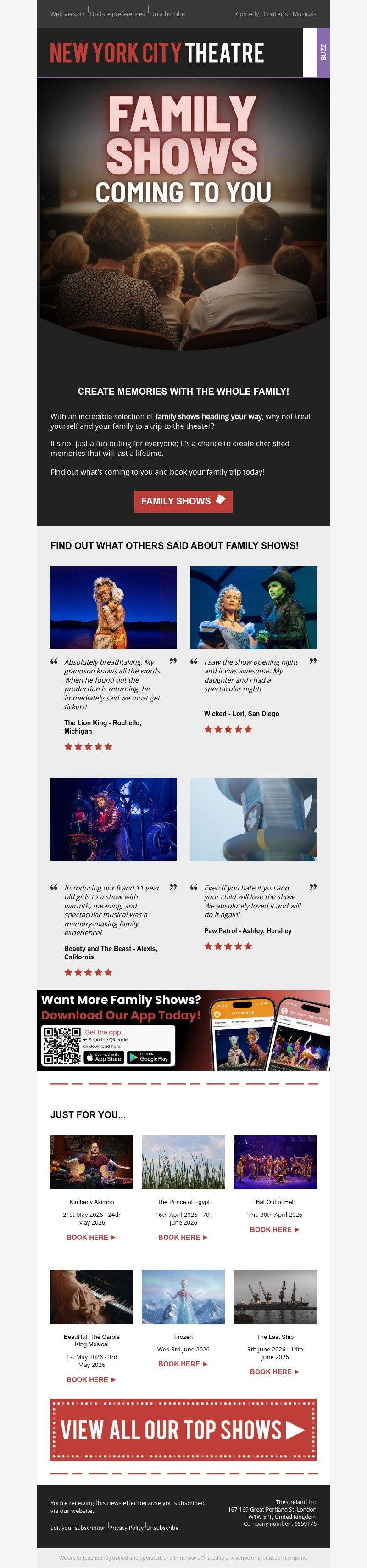Book Kimberly Akimbo with BOOK HERE
367x1568 pixels.
pos(91,1238)
